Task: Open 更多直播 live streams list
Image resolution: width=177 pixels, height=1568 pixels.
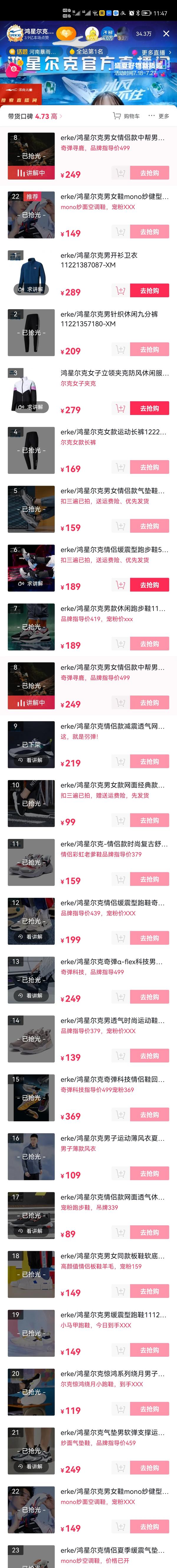Action: coord(156,52)
